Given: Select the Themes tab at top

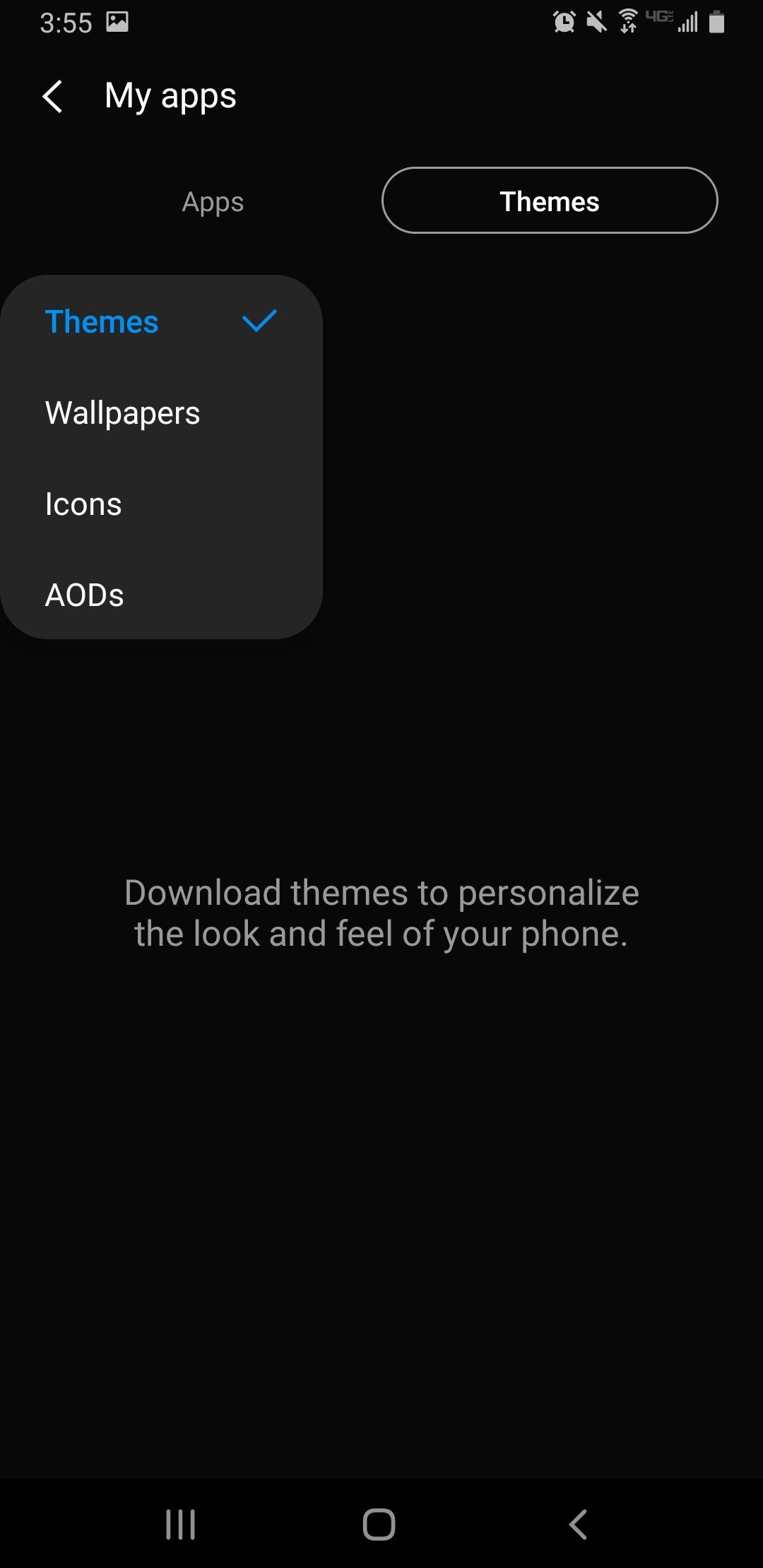Looking at the screenshot, I should pos(549,201).
